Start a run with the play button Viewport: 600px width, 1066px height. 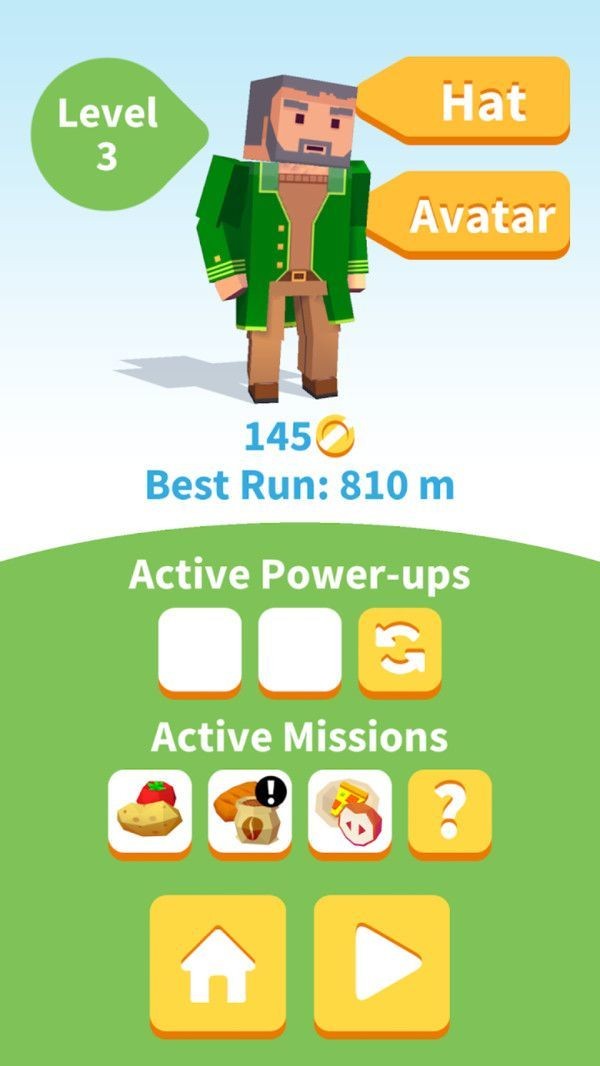[x=382, y=963]
